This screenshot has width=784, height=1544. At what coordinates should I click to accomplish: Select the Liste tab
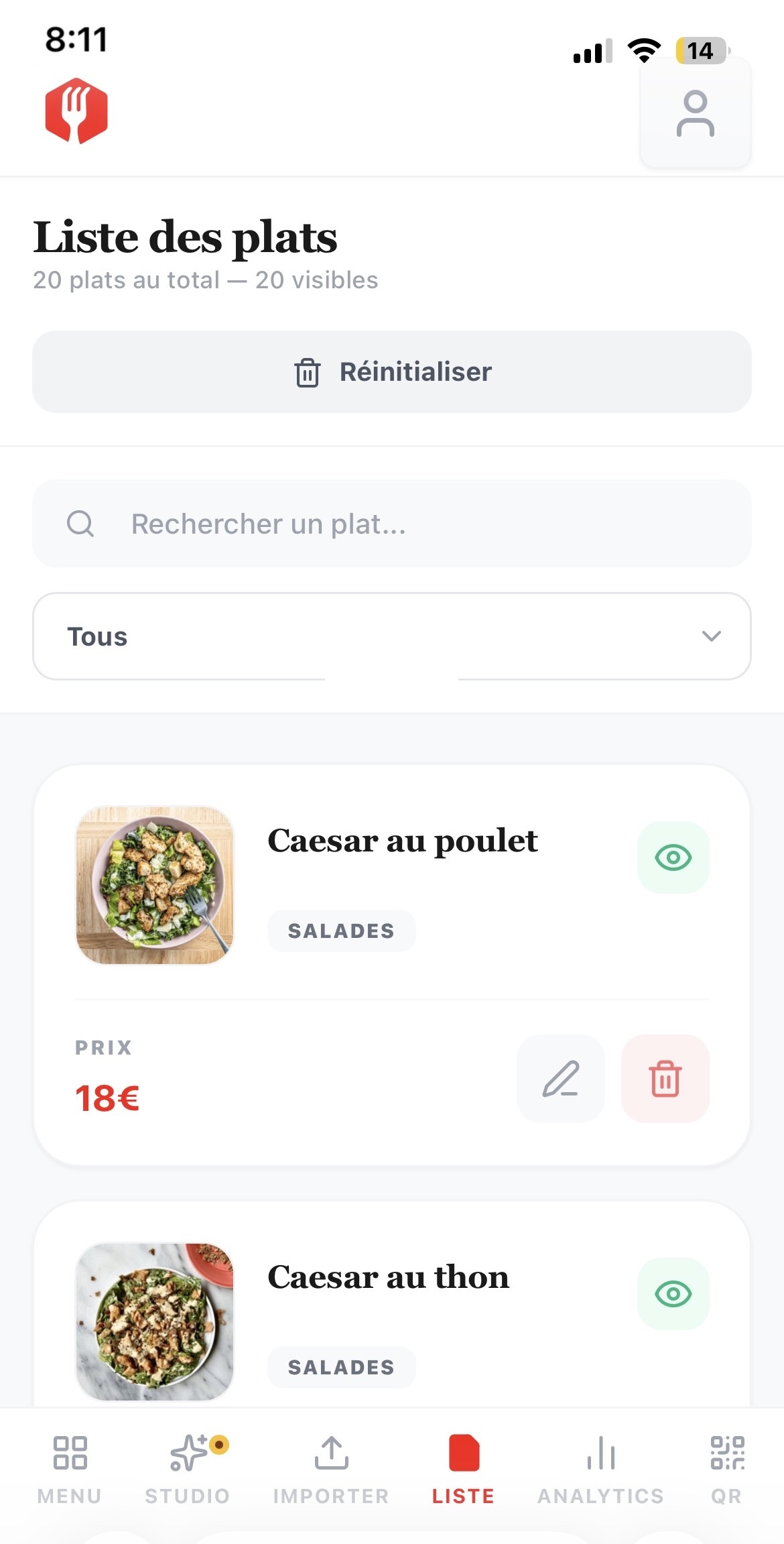pos(463,1468)
